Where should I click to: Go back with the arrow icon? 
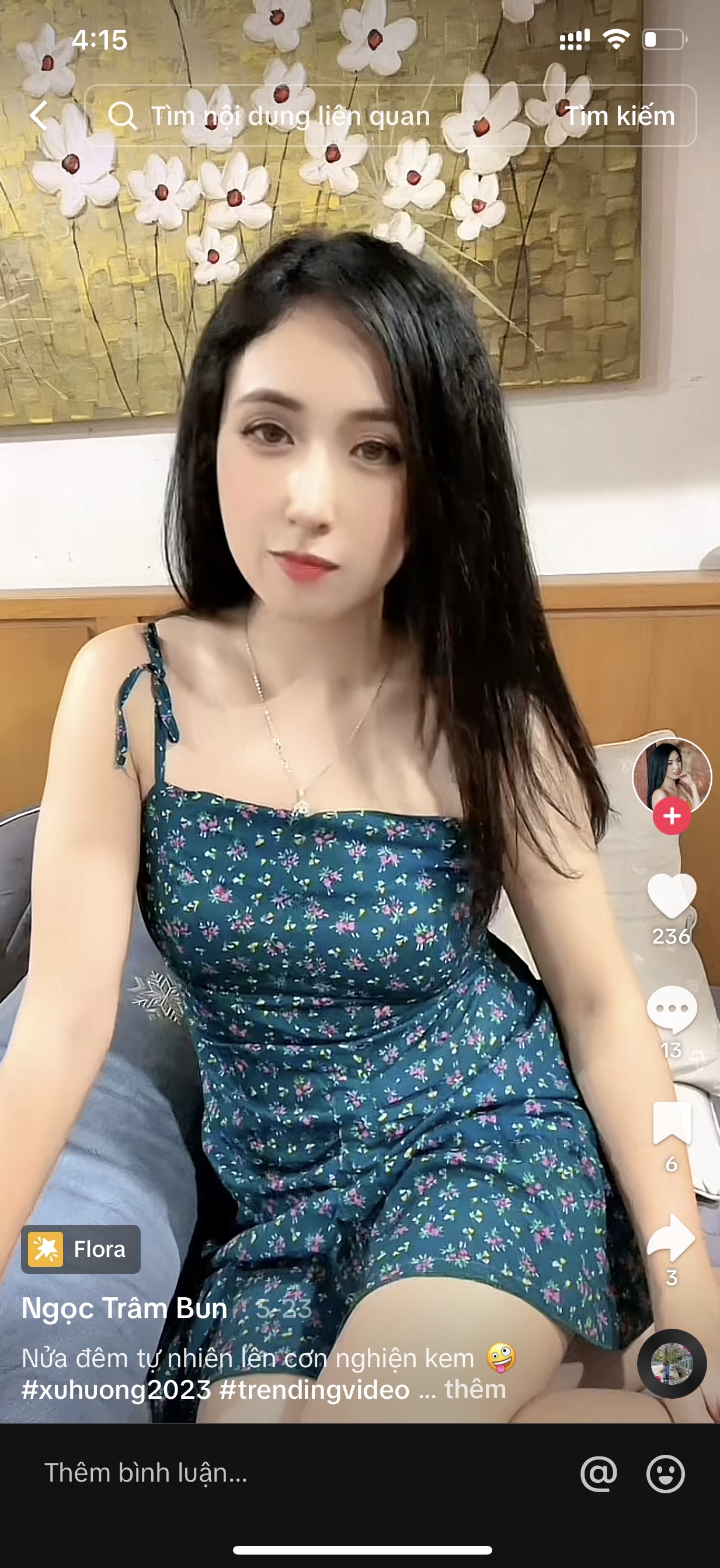click(x=39, y=116)
